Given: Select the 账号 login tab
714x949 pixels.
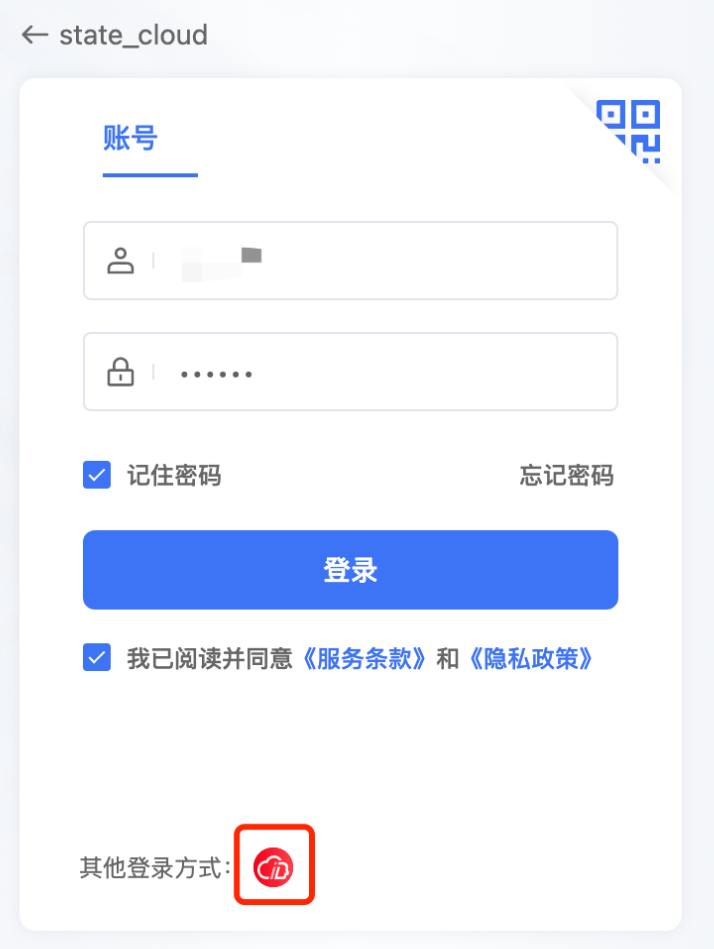Looking at the screenshot, I should 130,138.
